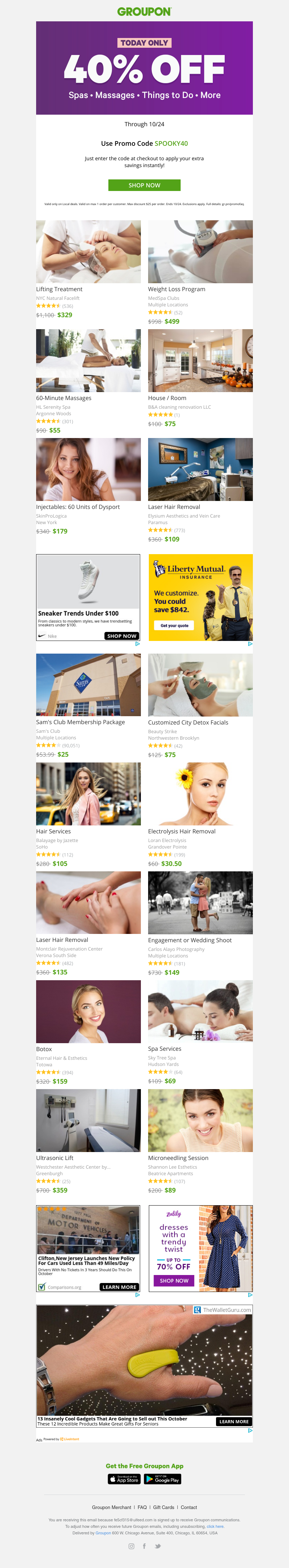Open the Ultrasonic Lift deal

click(88, 1121)
